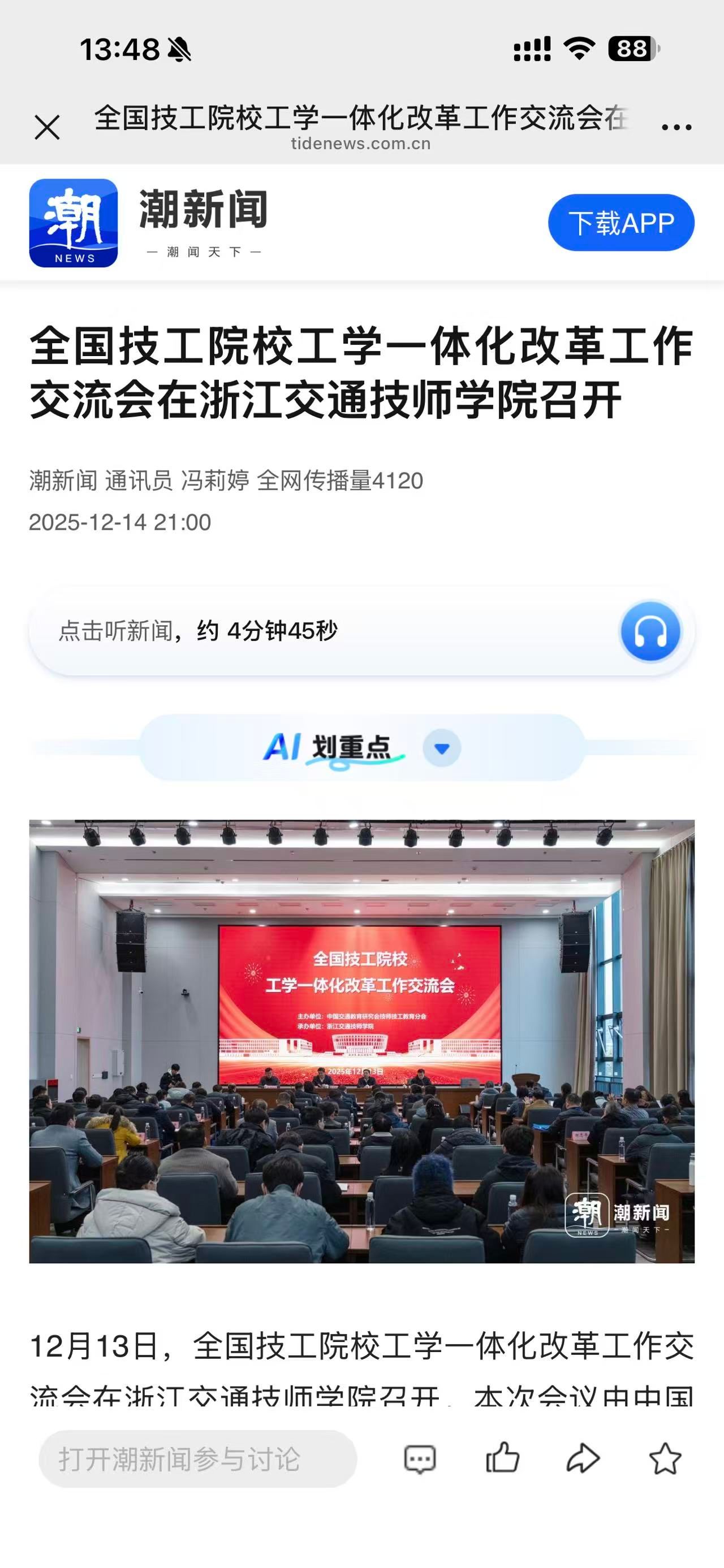Expand the AI 划重点 summary

pos(442,748)
